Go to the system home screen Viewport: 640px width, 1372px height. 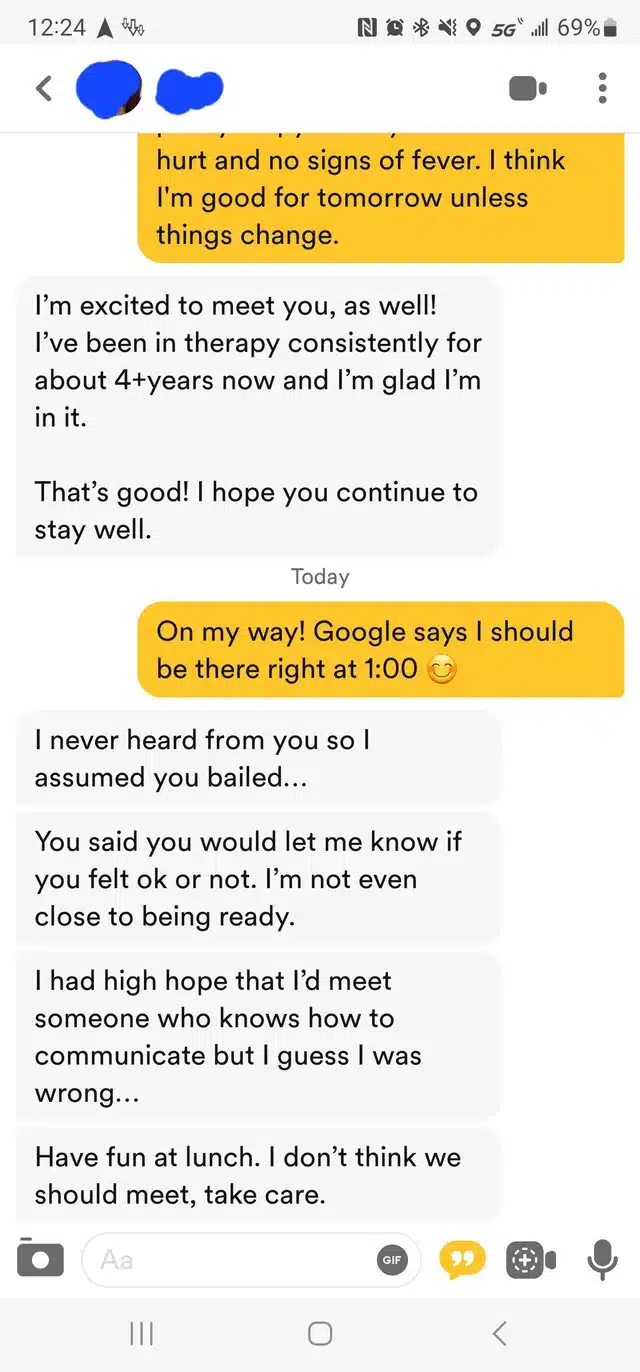[x=320, y=1333]
